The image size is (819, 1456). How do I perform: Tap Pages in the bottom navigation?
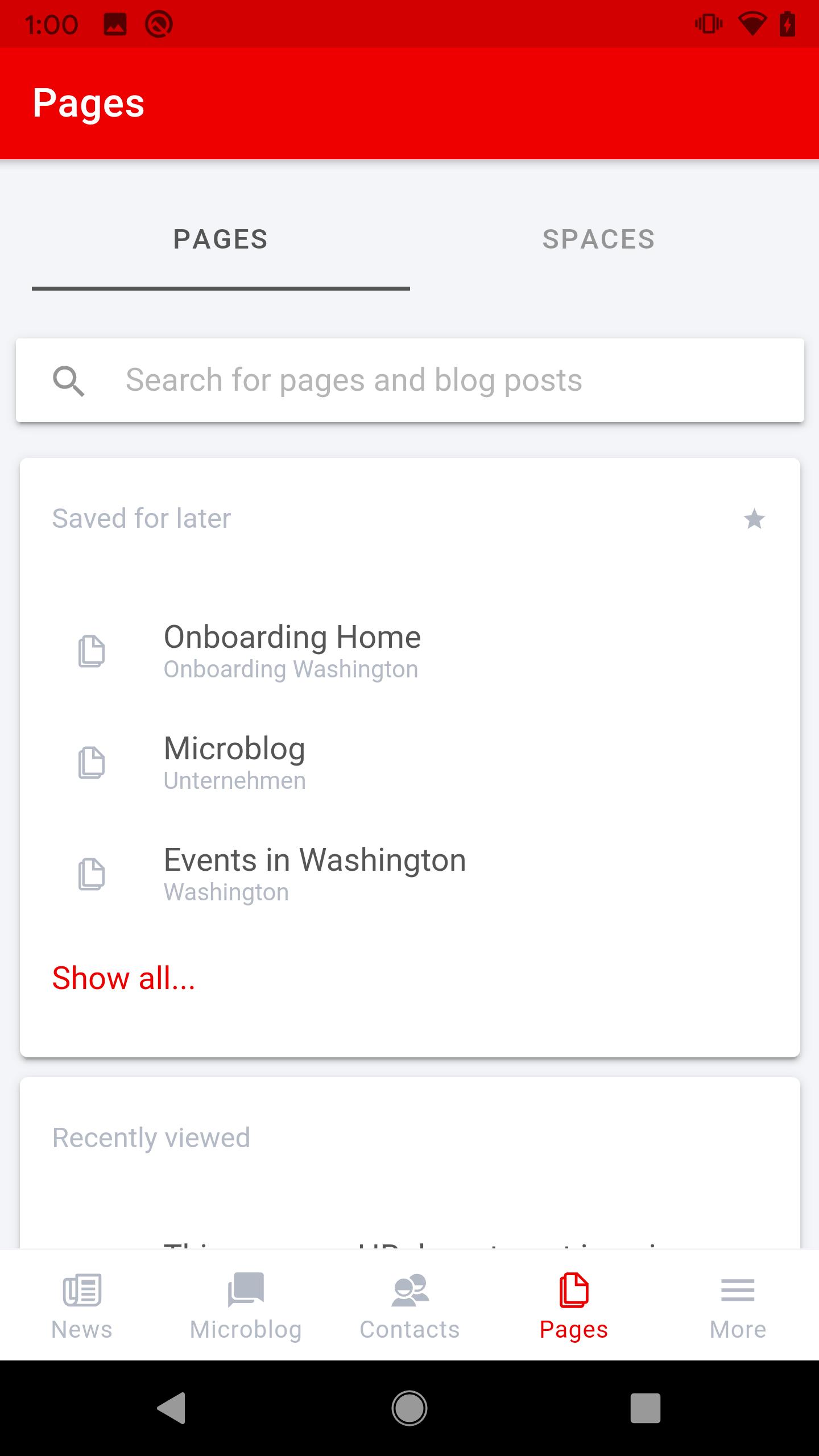click(573, 1306)
